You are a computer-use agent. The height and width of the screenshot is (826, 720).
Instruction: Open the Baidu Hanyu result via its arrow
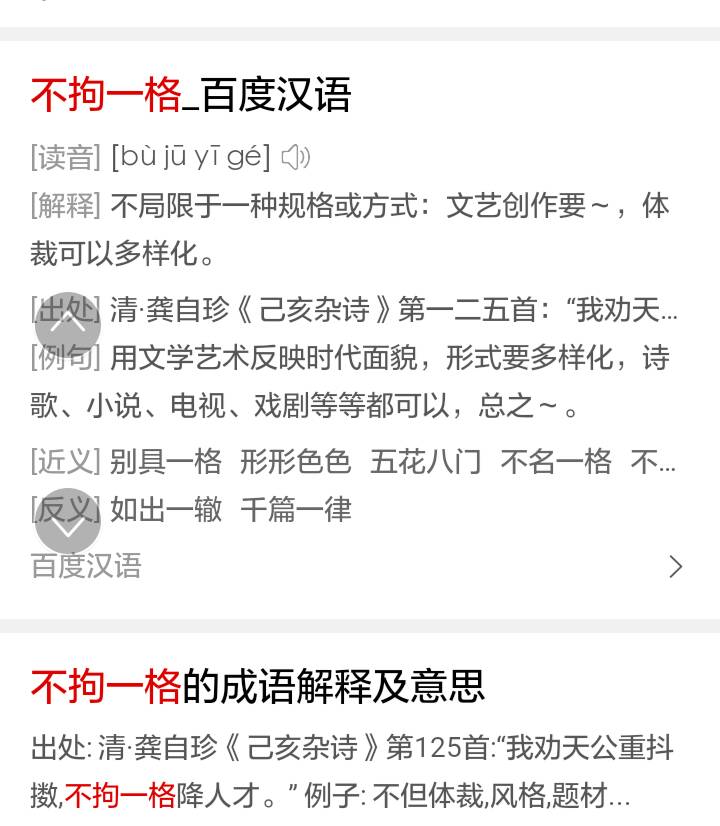pos(676,567)
